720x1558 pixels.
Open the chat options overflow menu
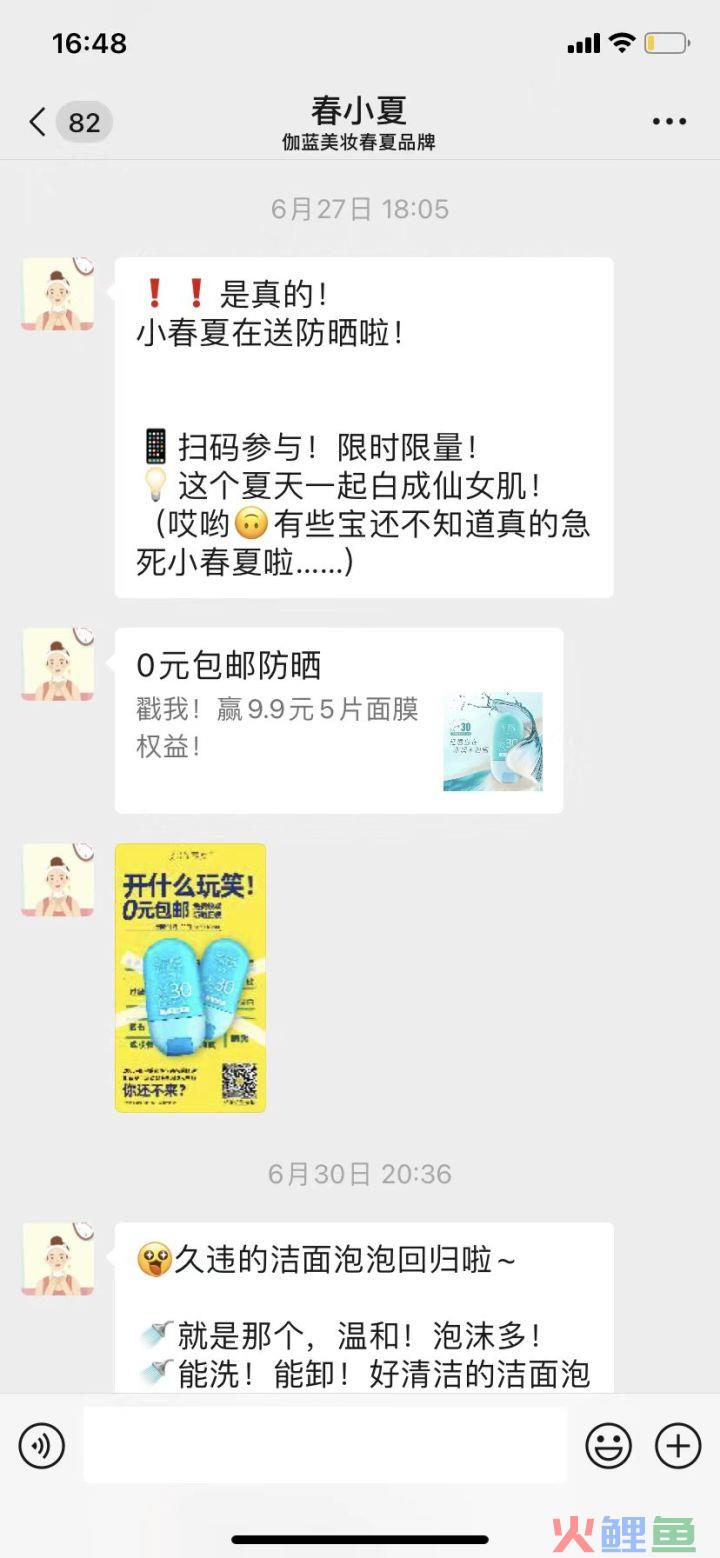[x=669, y=122]
